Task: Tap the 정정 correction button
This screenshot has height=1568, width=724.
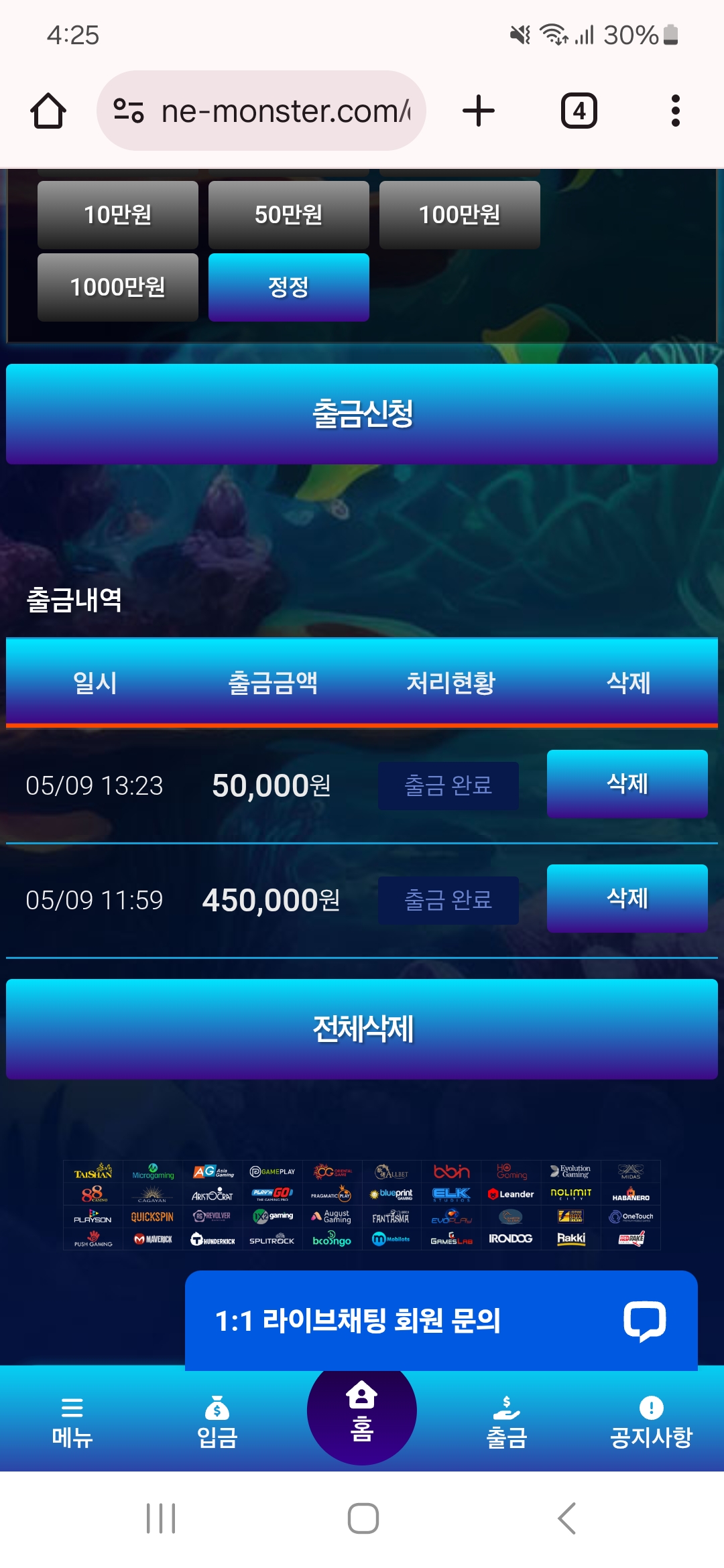Action: click(x=289, y=287)
